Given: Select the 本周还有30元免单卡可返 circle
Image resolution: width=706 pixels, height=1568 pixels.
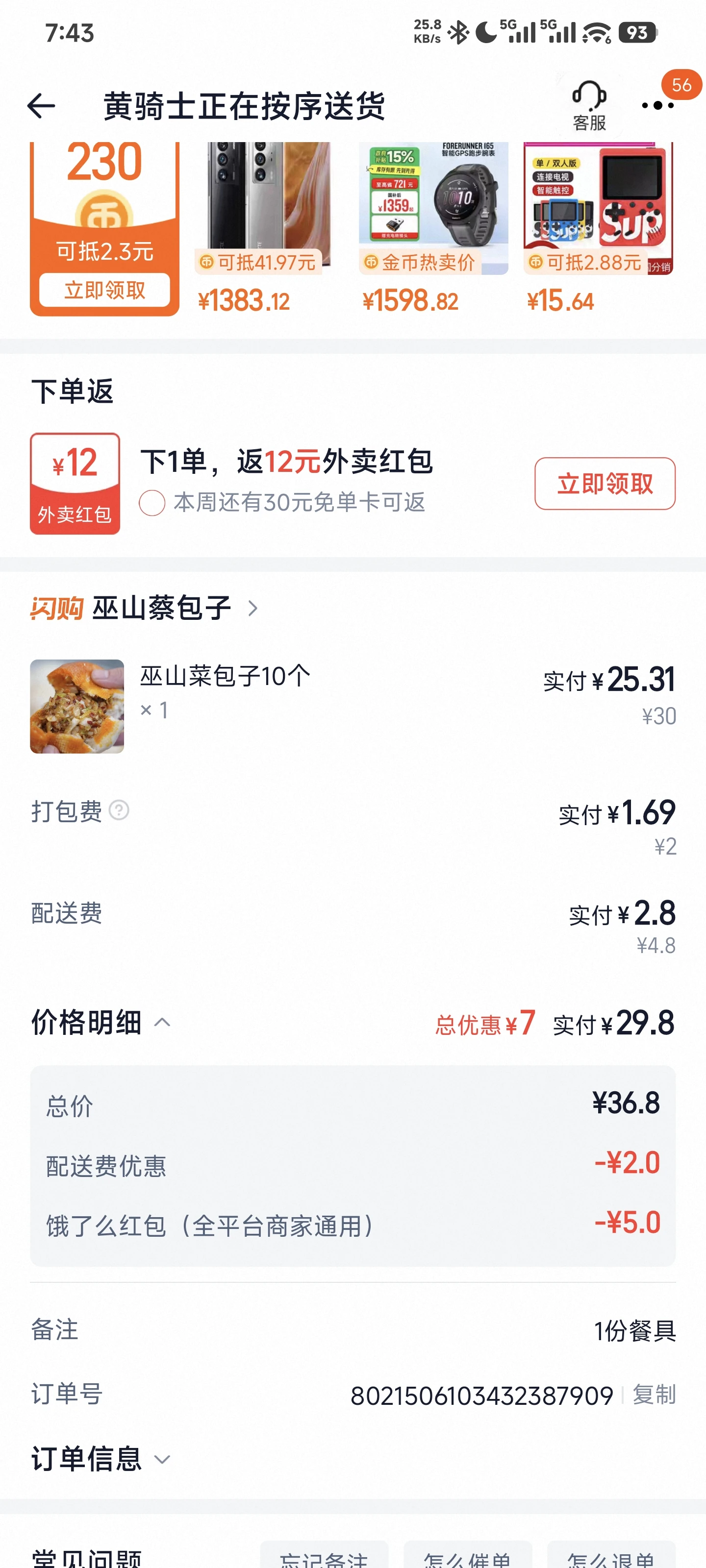Looking at the screenshot, I should [x=152, y=503].
